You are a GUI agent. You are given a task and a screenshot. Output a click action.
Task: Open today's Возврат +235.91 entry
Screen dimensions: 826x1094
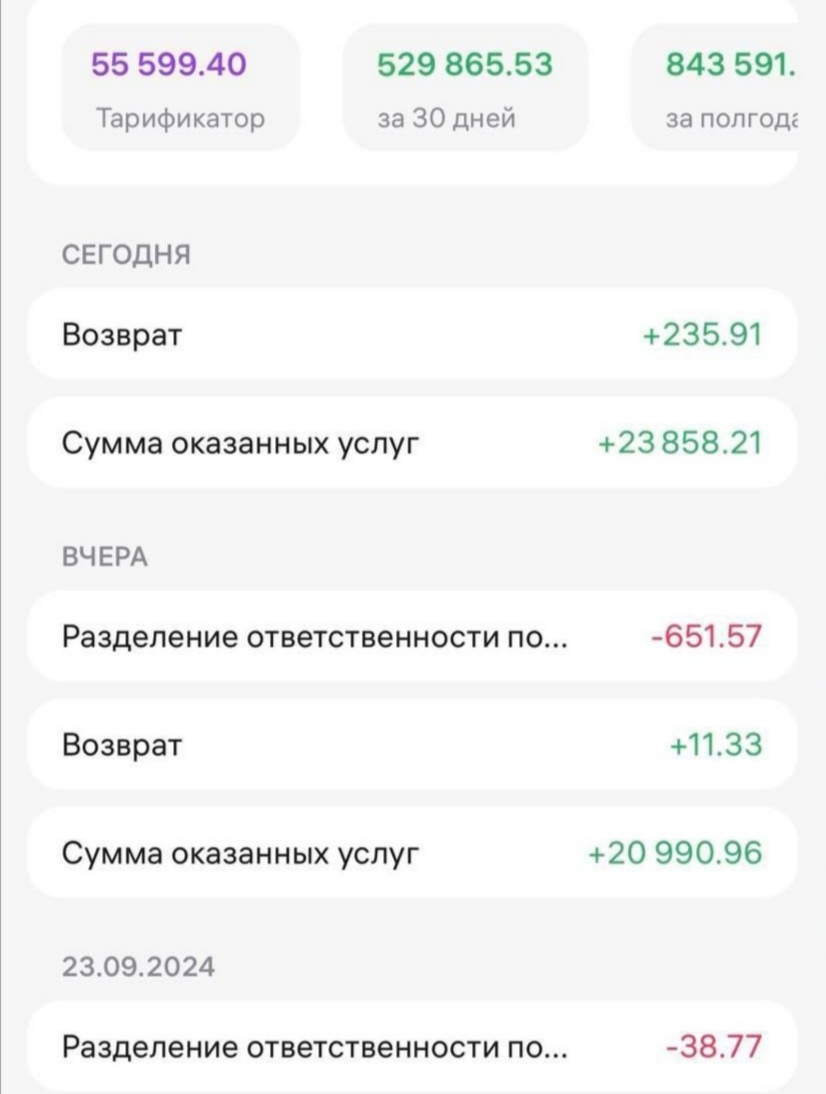coord(412,334)
